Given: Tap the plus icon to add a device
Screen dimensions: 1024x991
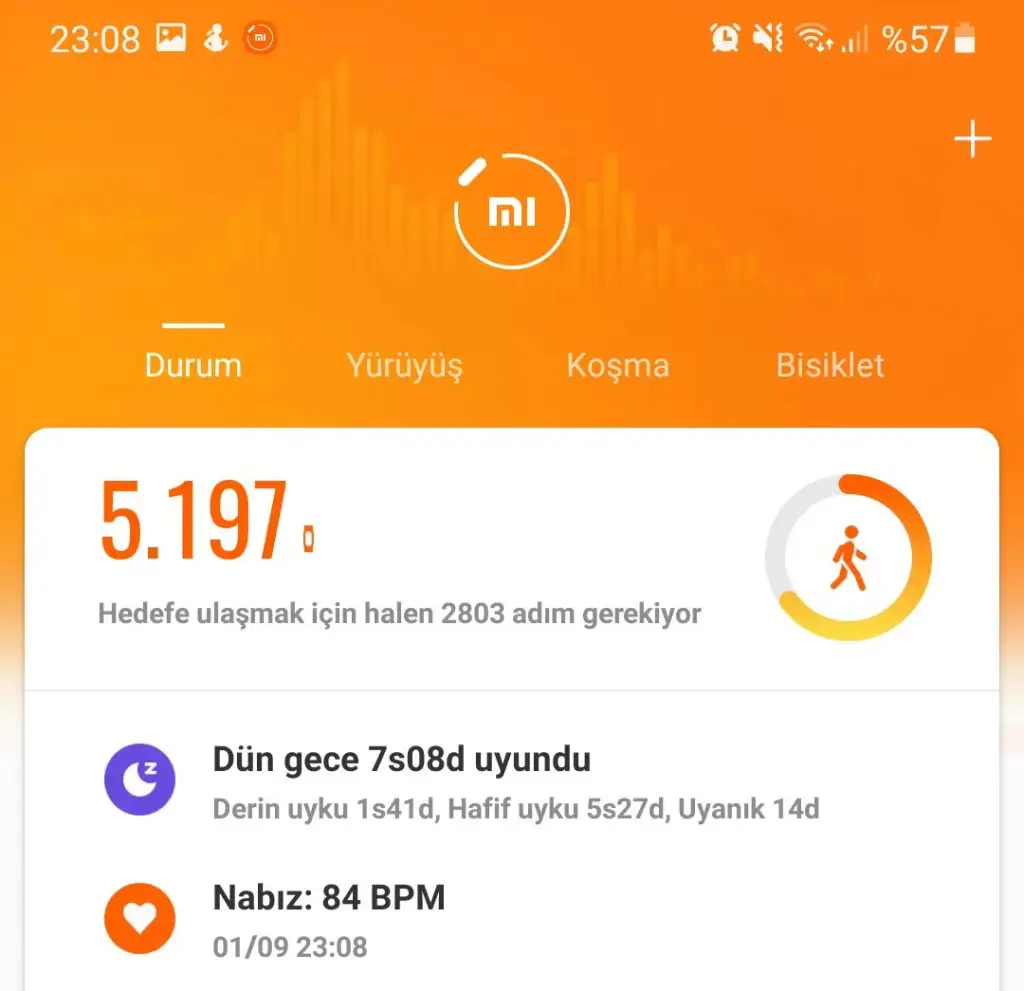Looking at the screenshot, I should (x=971, y=141).
